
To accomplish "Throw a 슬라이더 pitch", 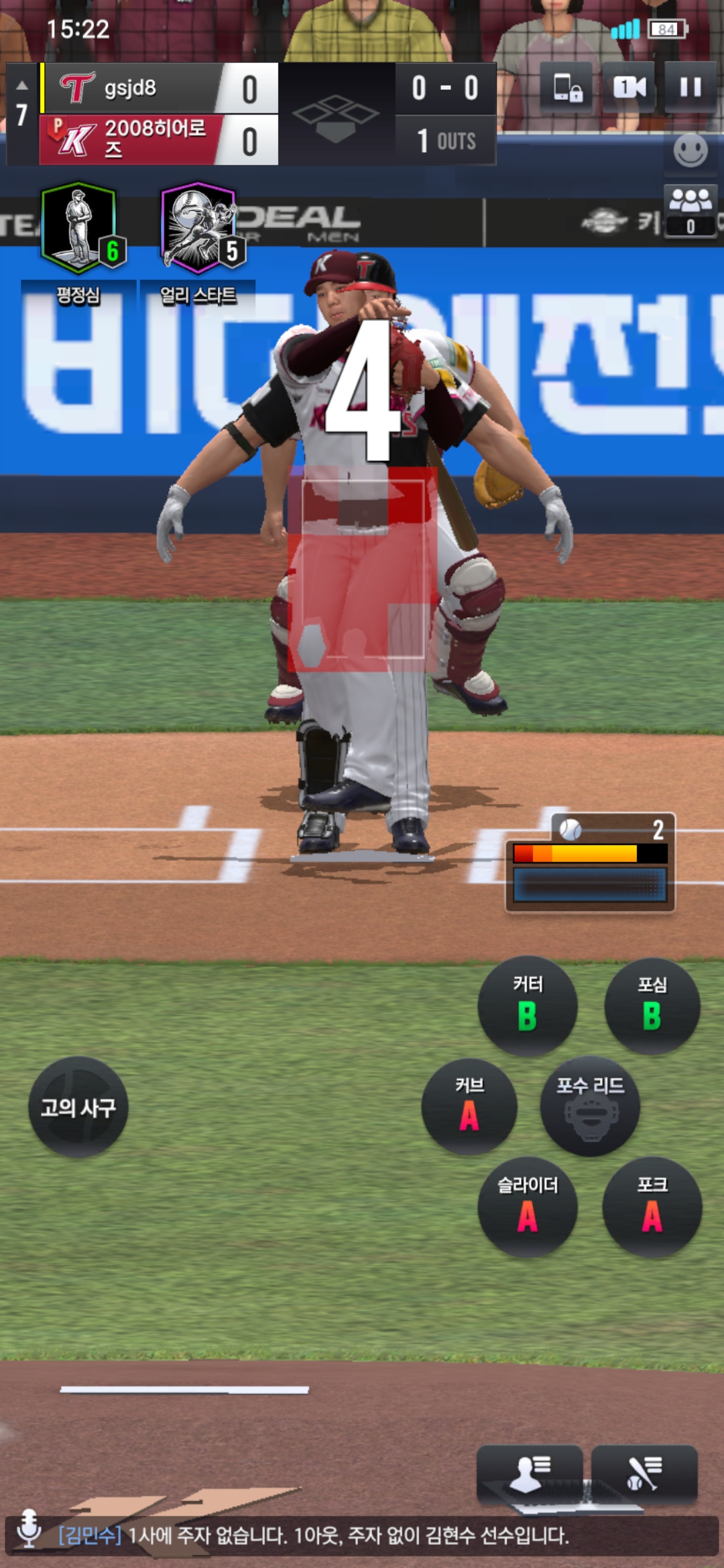I will 528,1206.
